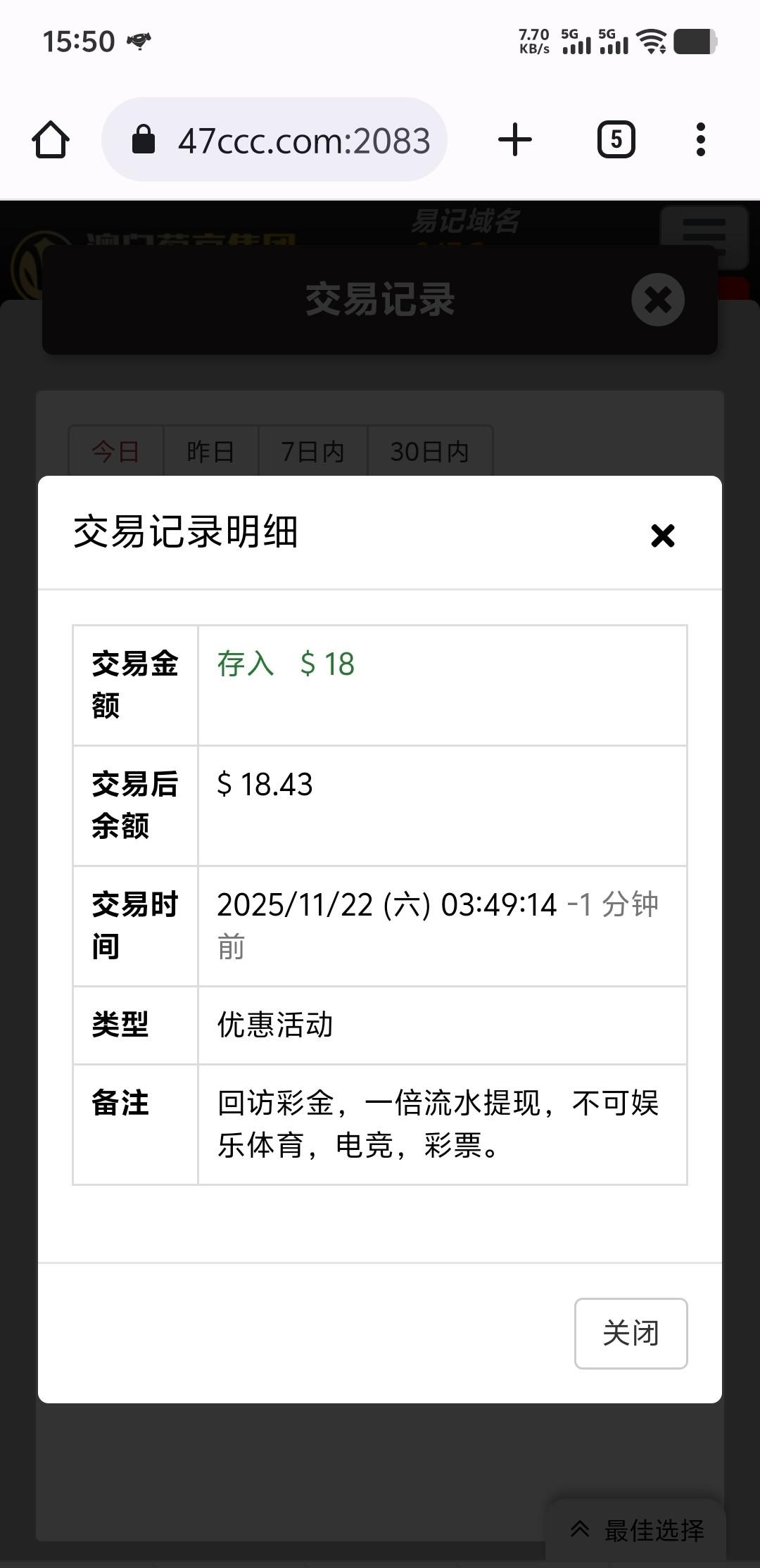Show the open tabs switcher
Image resolution: width=760 pixels, height=1568 pixels.
[x=616, y=139]
